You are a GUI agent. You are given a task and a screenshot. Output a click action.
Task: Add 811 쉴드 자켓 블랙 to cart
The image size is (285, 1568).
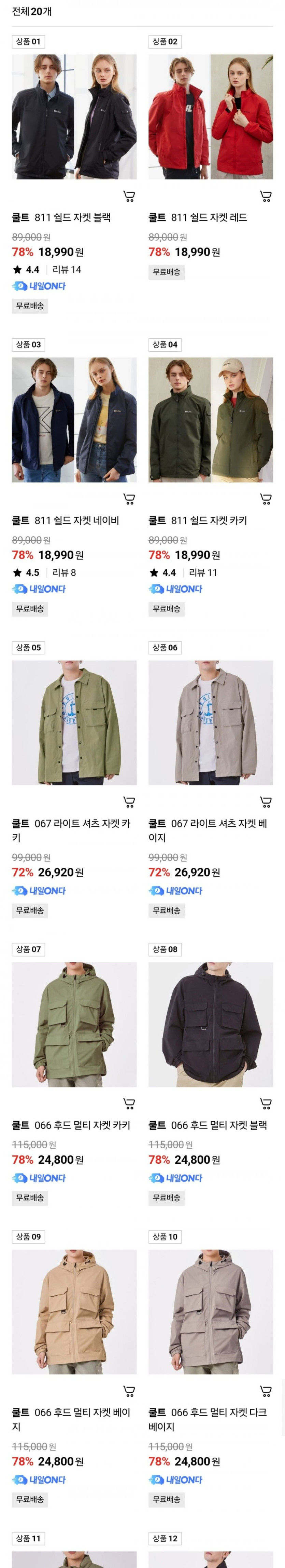click(129, 196)
